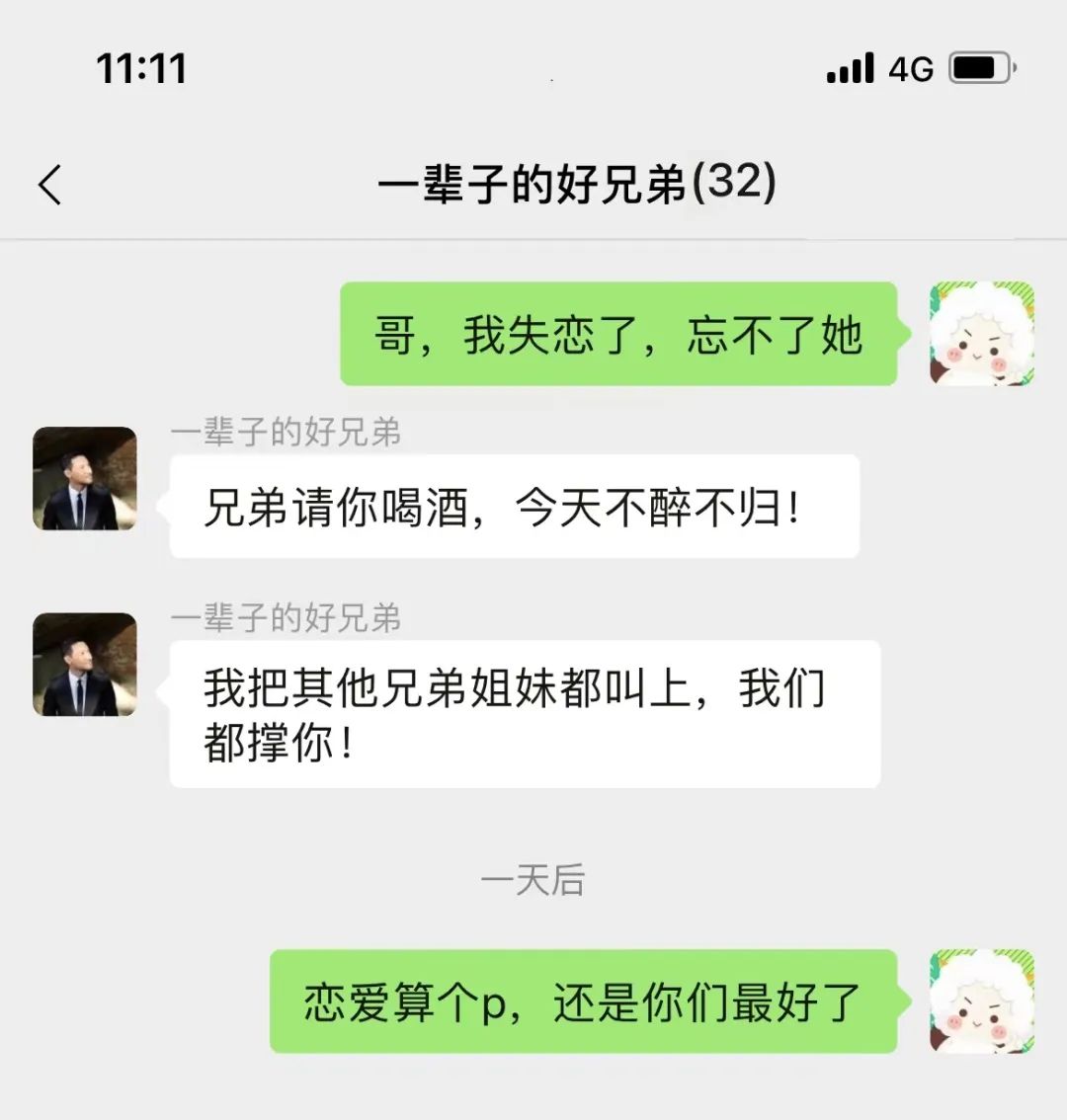Open sender's avatar beside 我把其他兄弟姐妹都叫上 message
Screen dimensions: 1067x1120
pos(85,665)
